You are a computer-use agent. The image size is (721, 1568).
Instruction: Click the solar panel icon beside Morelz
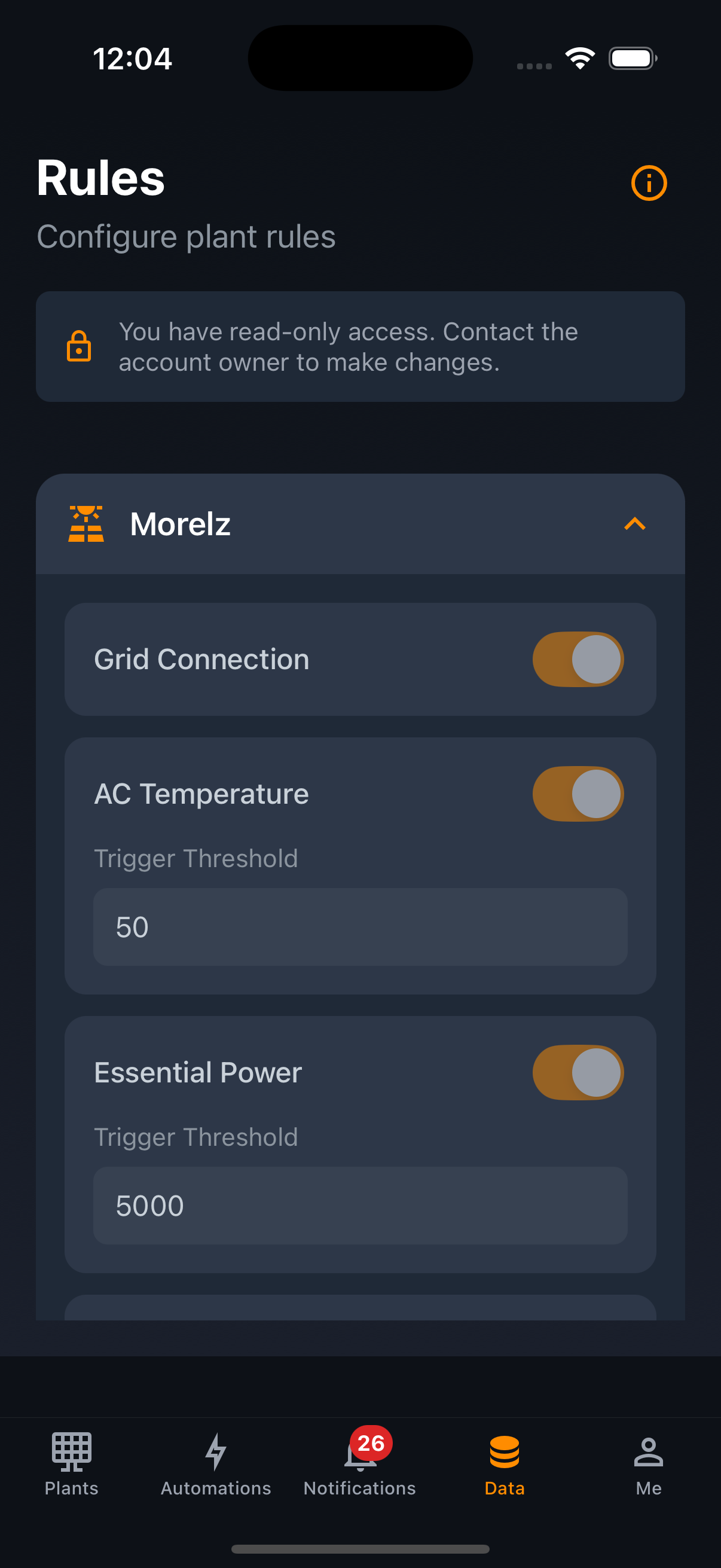(87, 524)
